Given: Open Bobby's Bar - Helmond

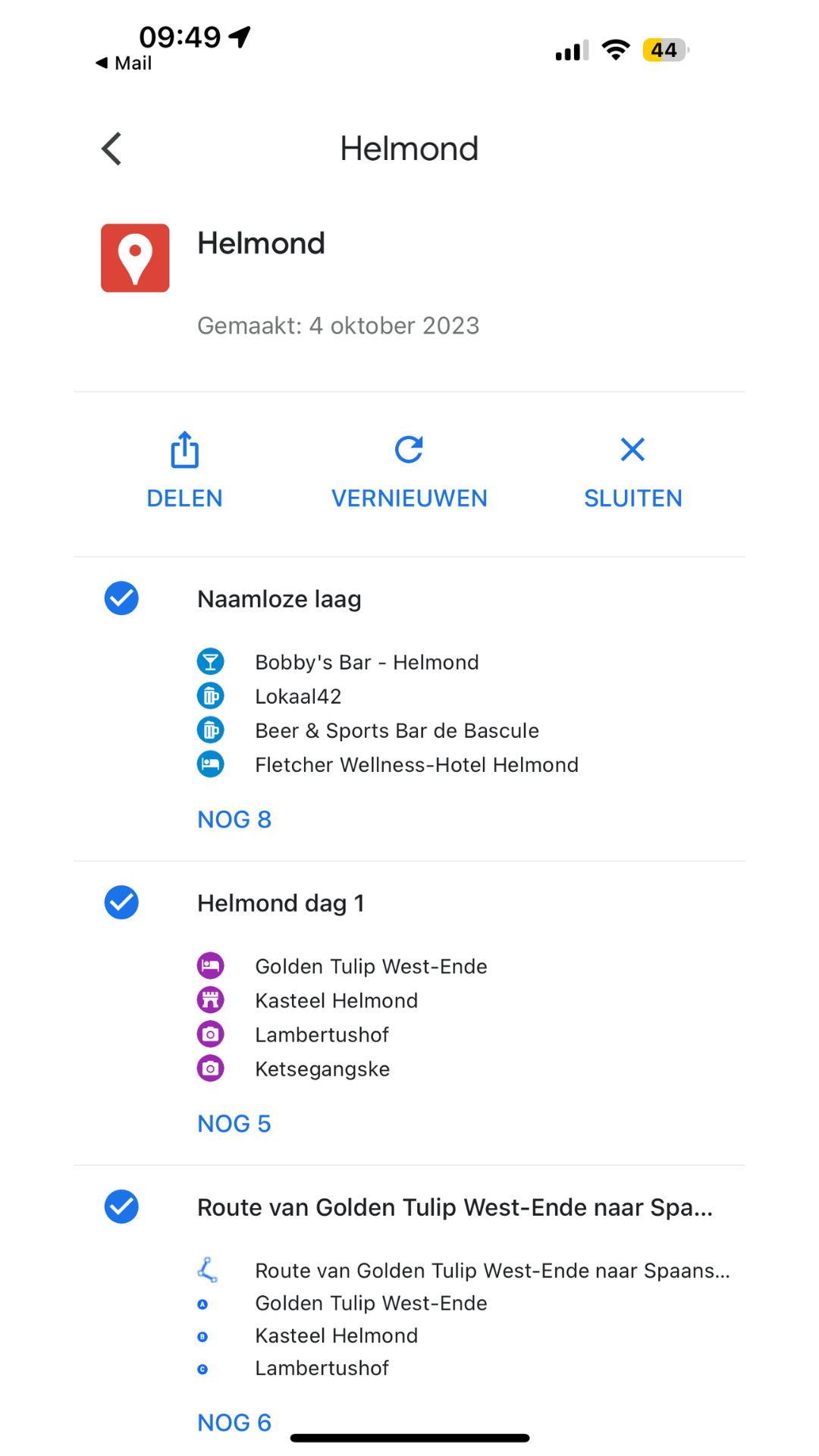Looking at the screenshot, I should pos(367,662).
